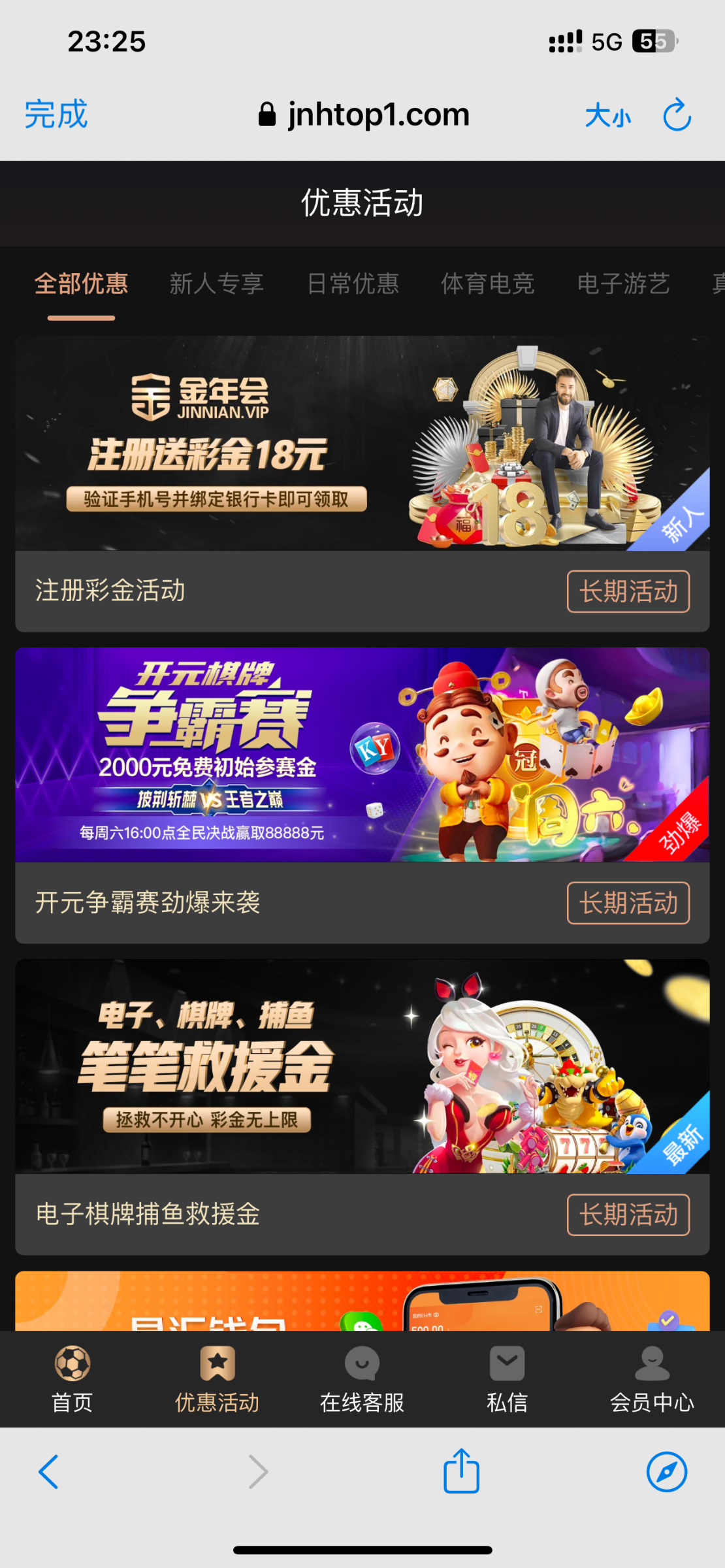725x1568 pixels.
Task: Open in Safari with the compass icon
Action: [666, 1472]
